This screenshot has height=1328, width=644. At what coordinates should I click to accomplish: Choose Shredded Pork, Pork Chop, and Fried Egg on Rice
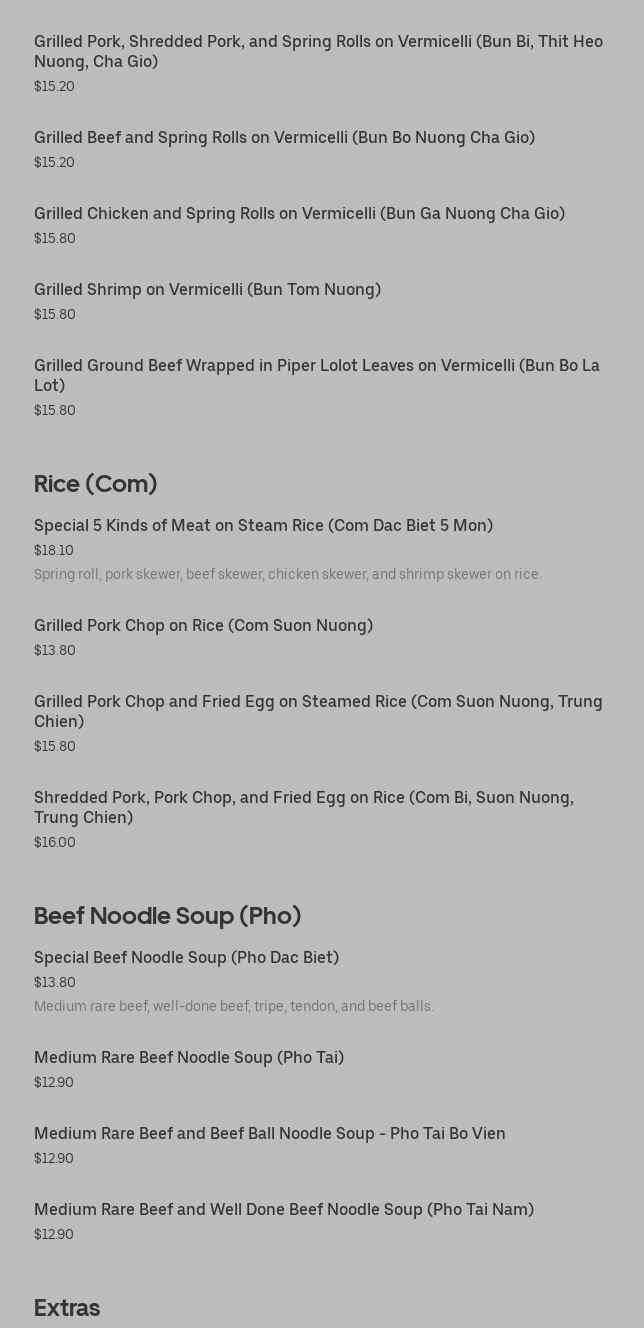pos(303,807)
